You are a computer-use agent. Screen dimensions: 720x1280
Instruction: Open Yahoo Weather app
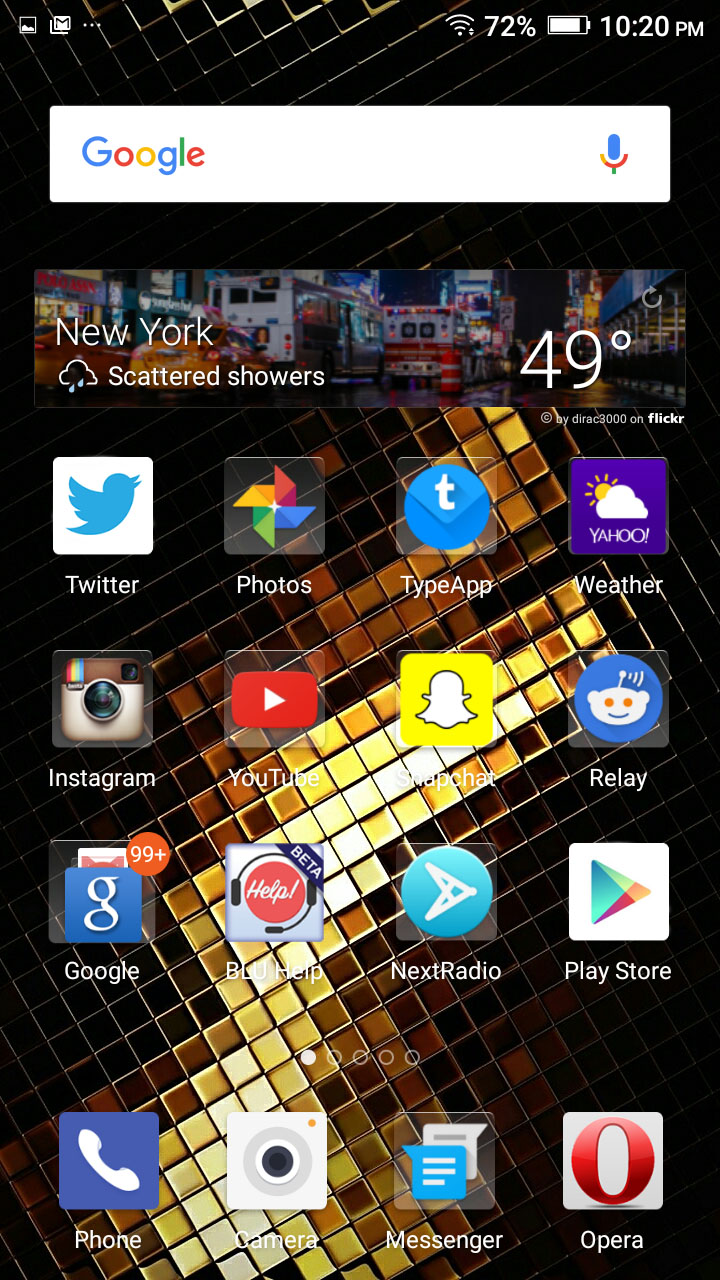(x=618, y=506)
